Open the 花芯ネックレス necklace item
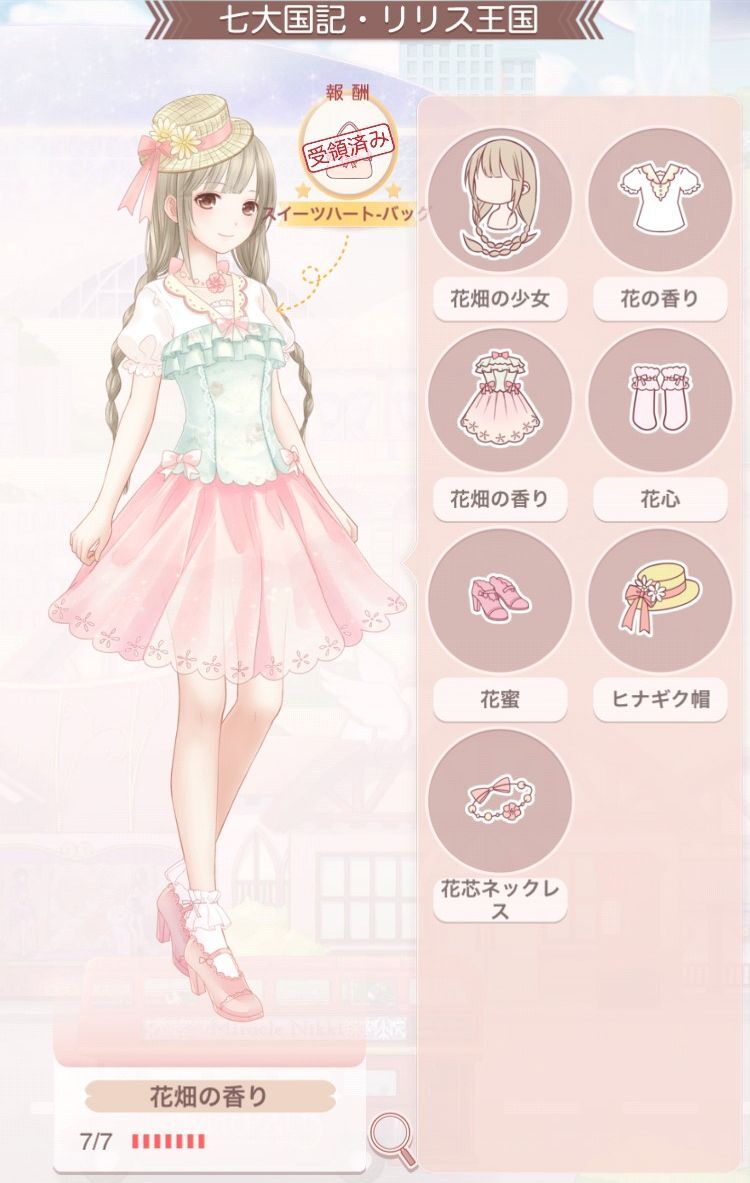The height and width of the screenshot is (1183, 750). (499, 800)
